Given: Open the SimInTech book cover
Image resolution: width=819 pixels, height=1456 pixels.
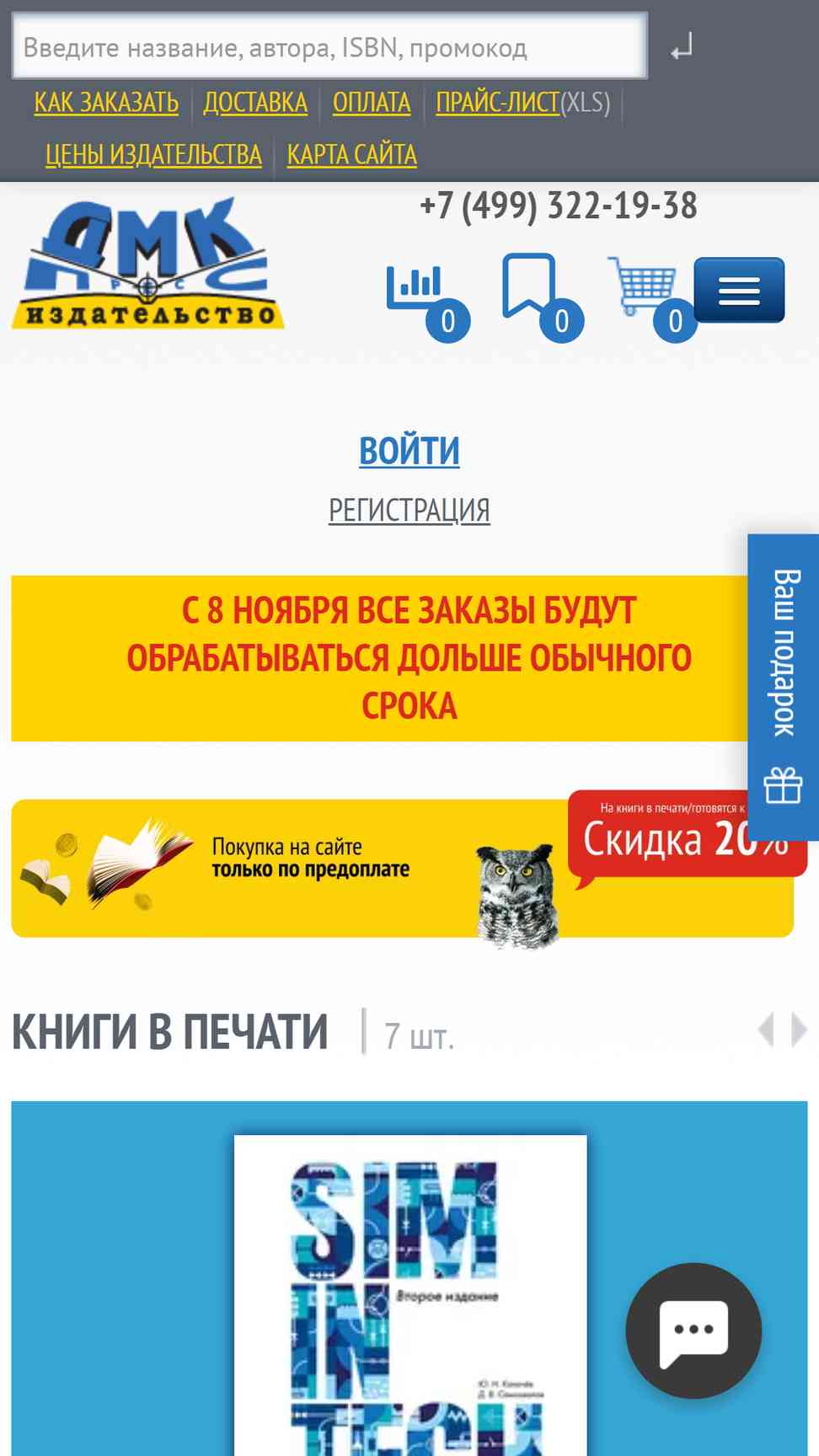Looking at the screenshot, I should tap(410, 1296).
